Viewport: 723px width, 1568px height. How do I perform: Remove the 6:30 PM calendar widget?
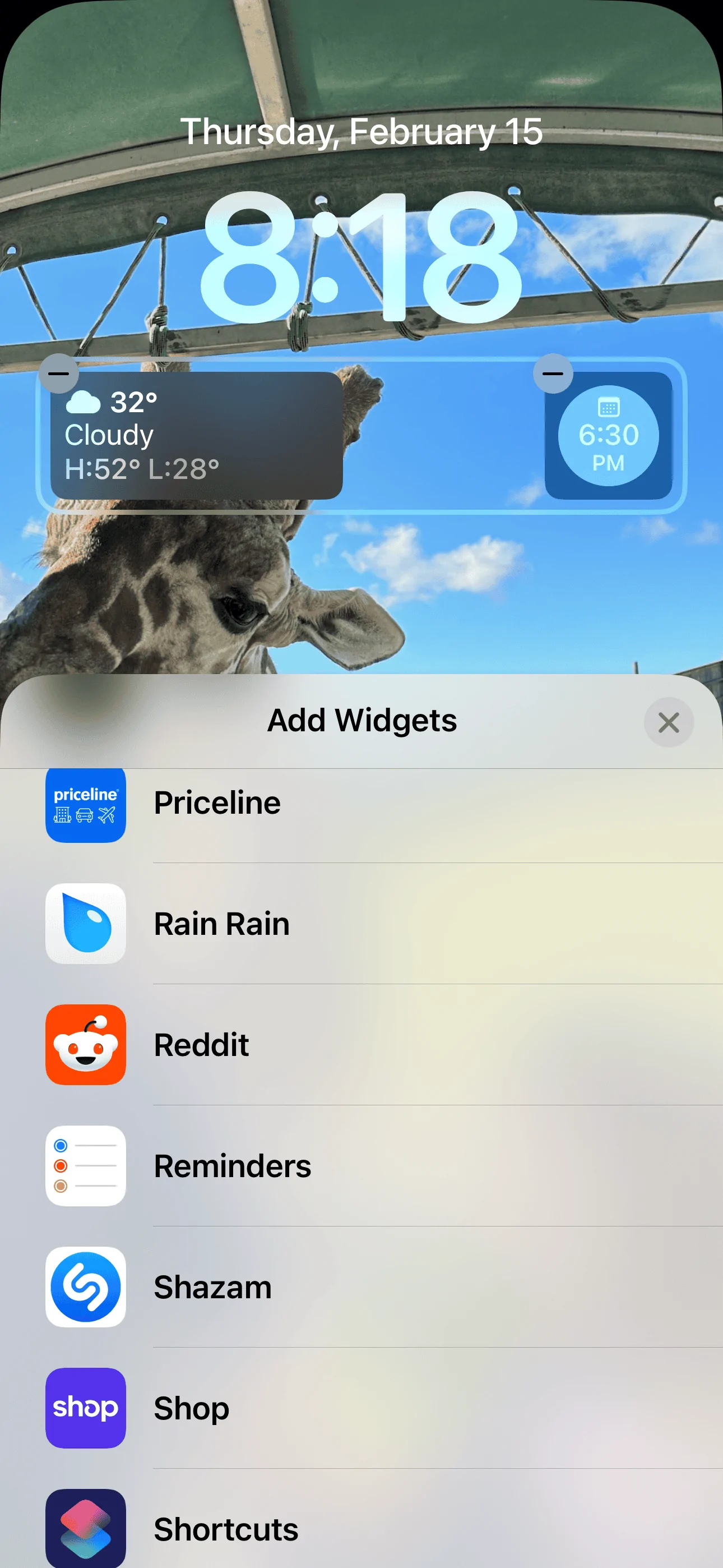(x=553, y=373)
